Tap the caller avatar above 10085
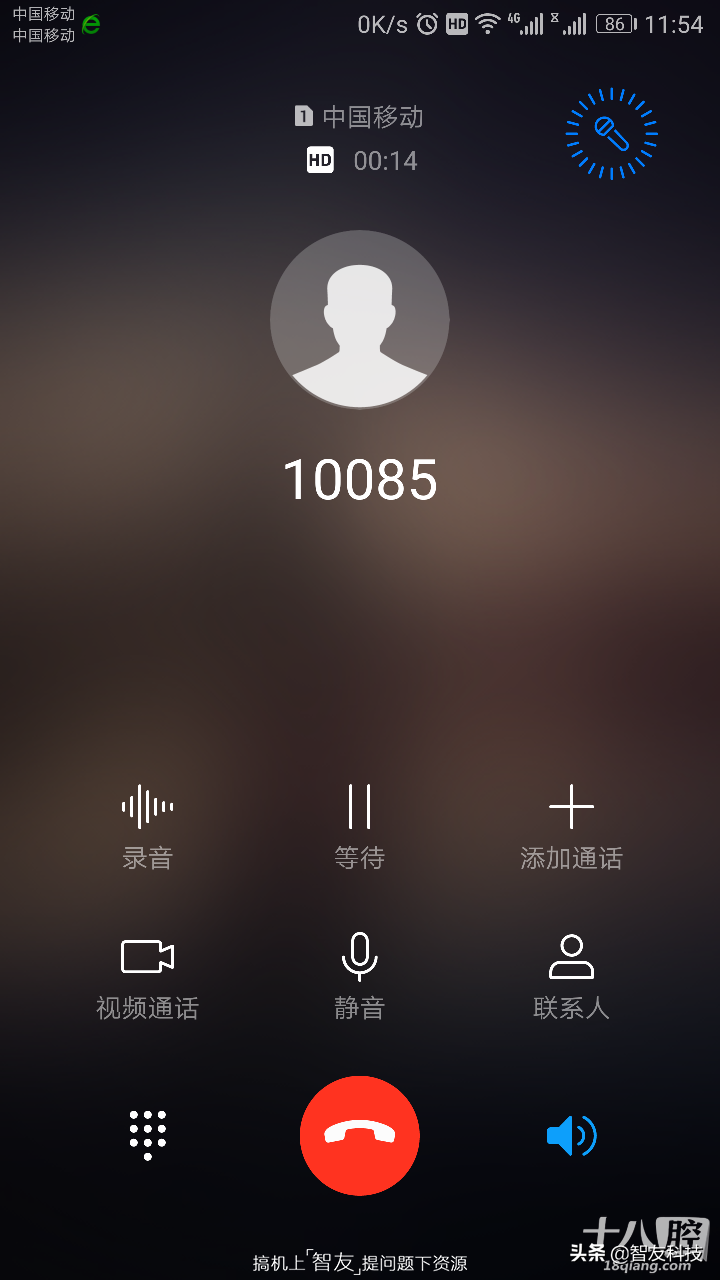 coord(359,319)
